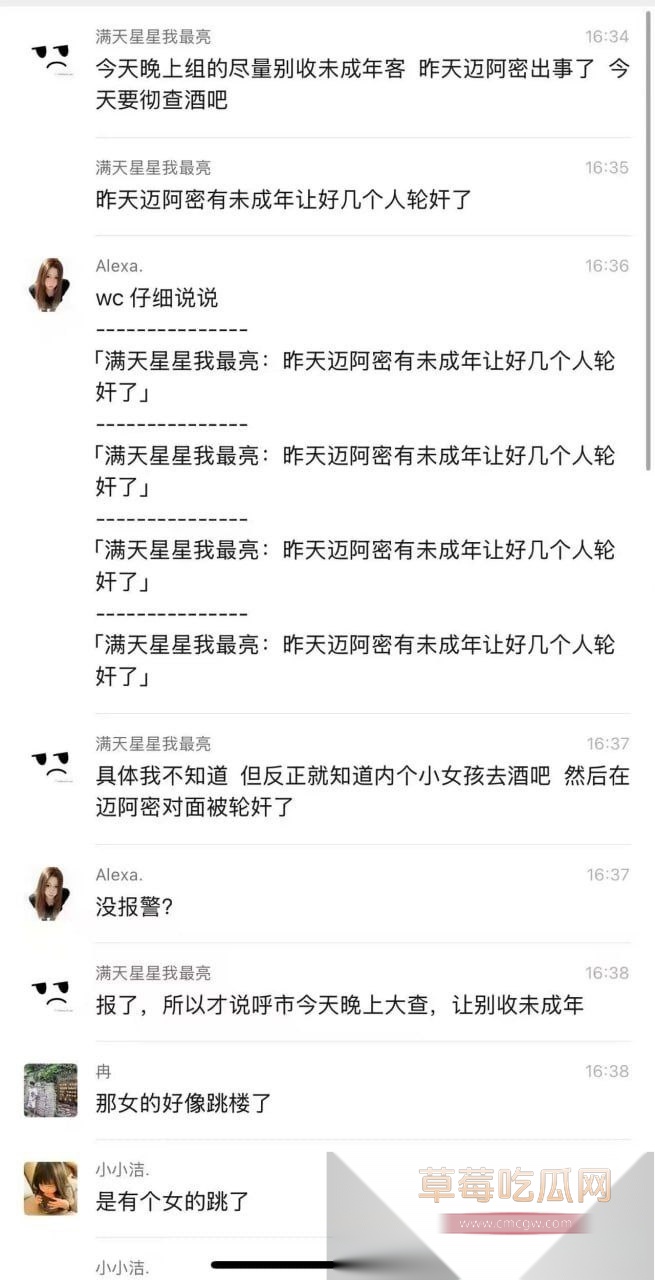The image size is (655, 1280).
Task: Tap Alexa's avatar beside the 16:36 message
Action: pyautogui.click(x=50, y=284)
